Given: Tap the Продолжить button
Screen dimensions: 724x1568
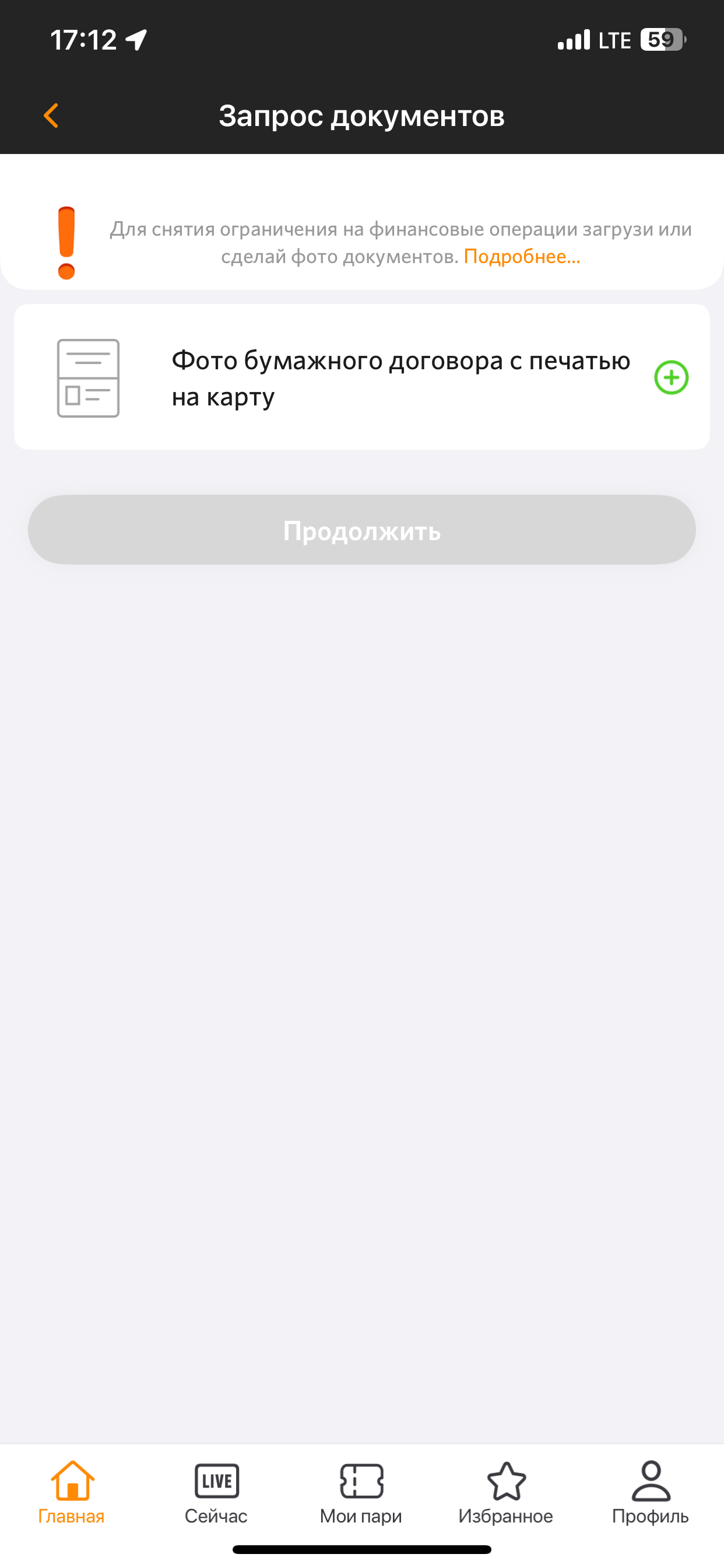Looking at the screenshot, I should pos(361,530).
